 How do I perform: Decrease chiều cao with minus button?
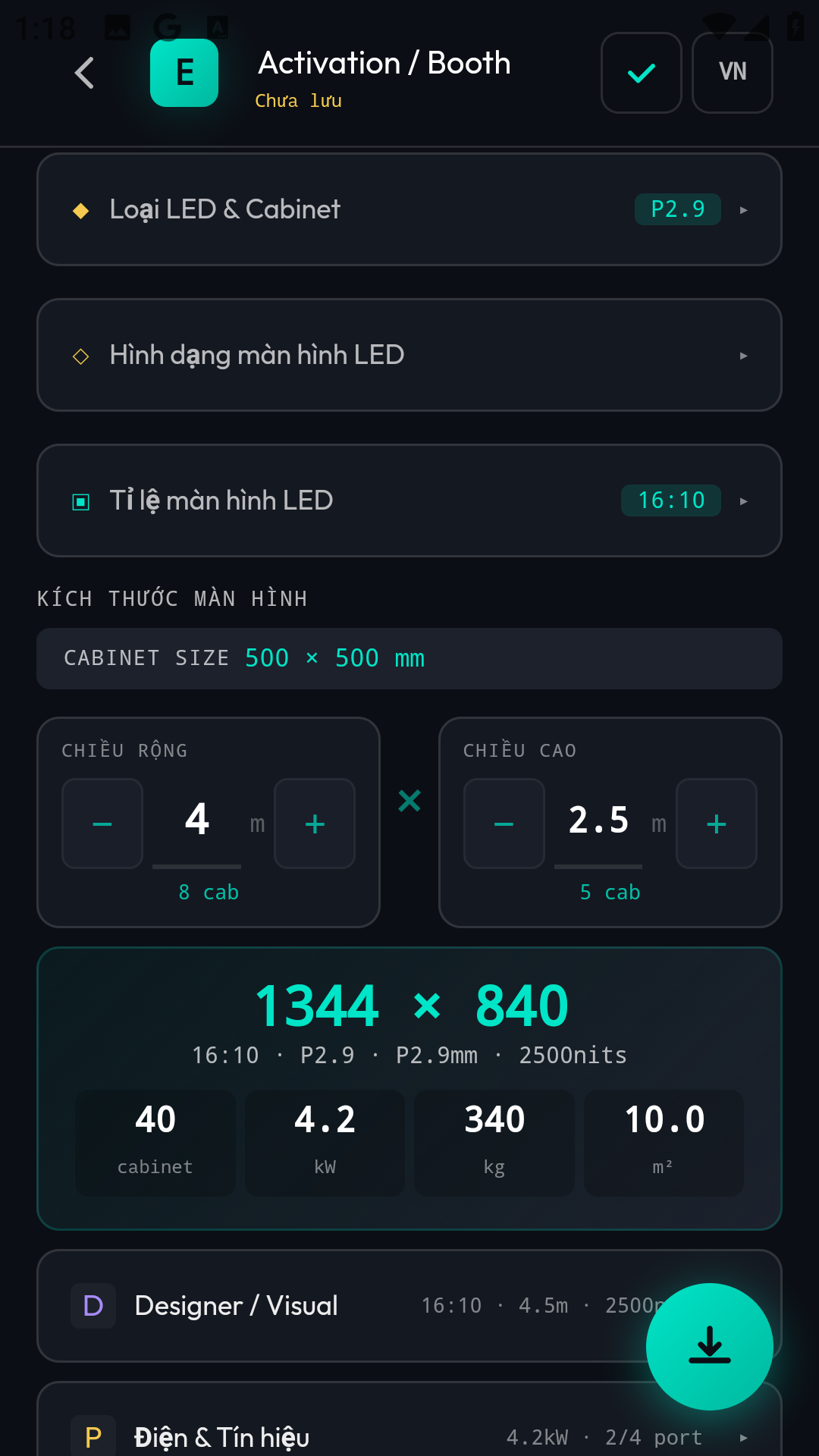pos(504,824)
